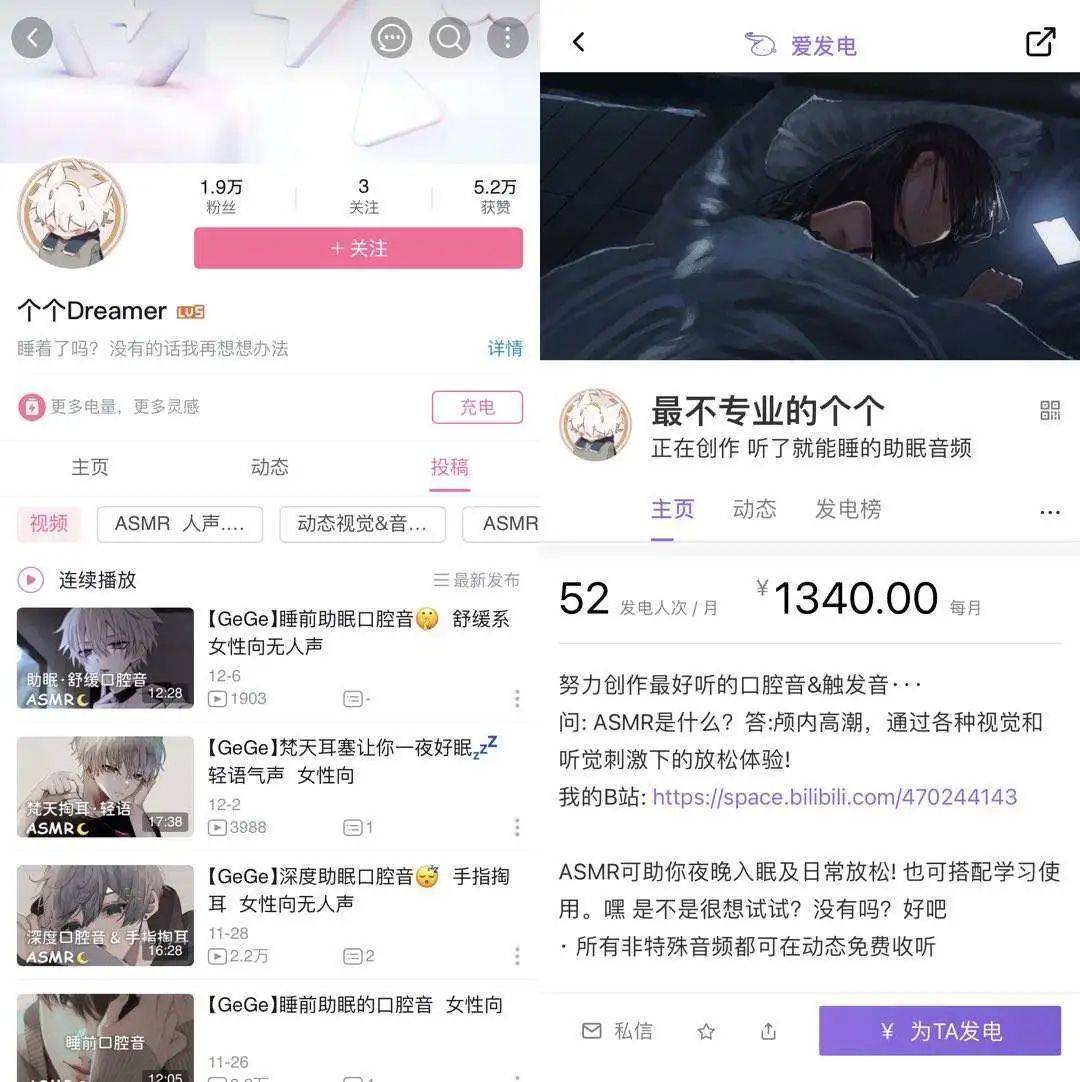
Task: Open the message bubble icon
Action: (391, 39)
